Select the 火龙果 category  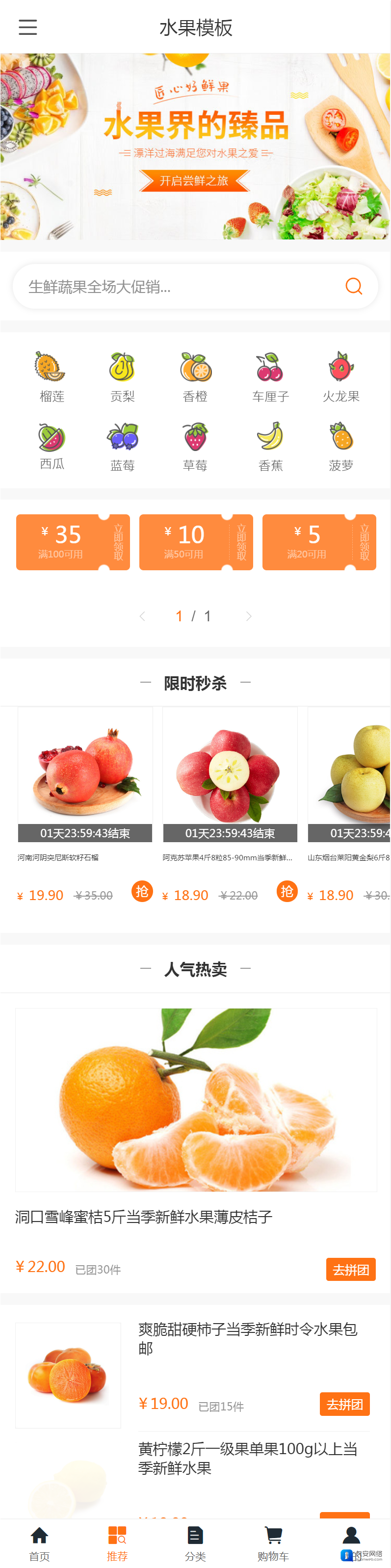340,377
